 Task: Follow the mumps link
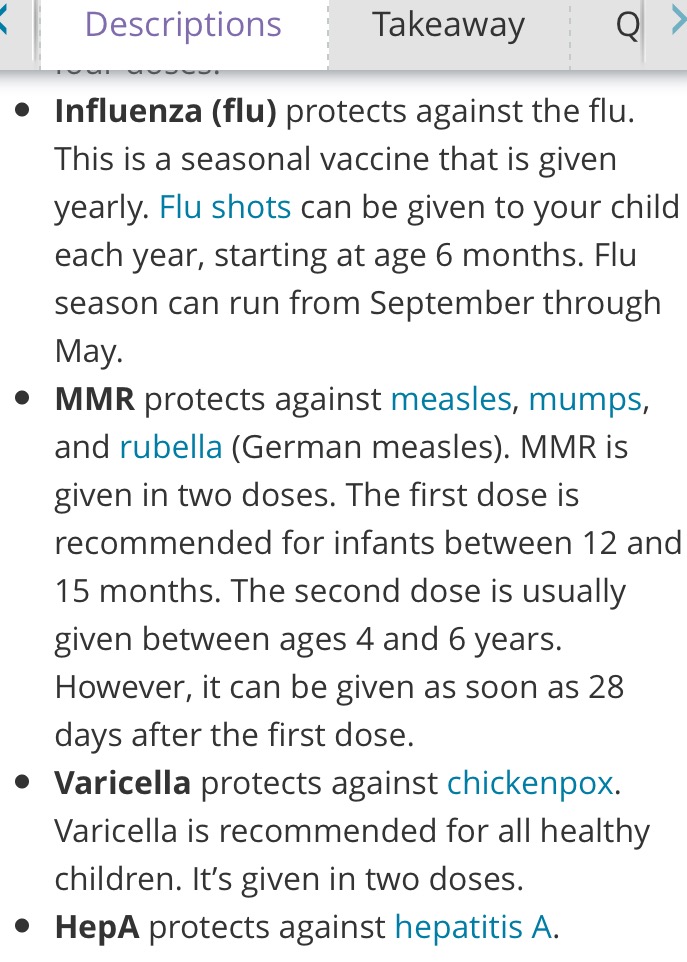tap(585, 399)
